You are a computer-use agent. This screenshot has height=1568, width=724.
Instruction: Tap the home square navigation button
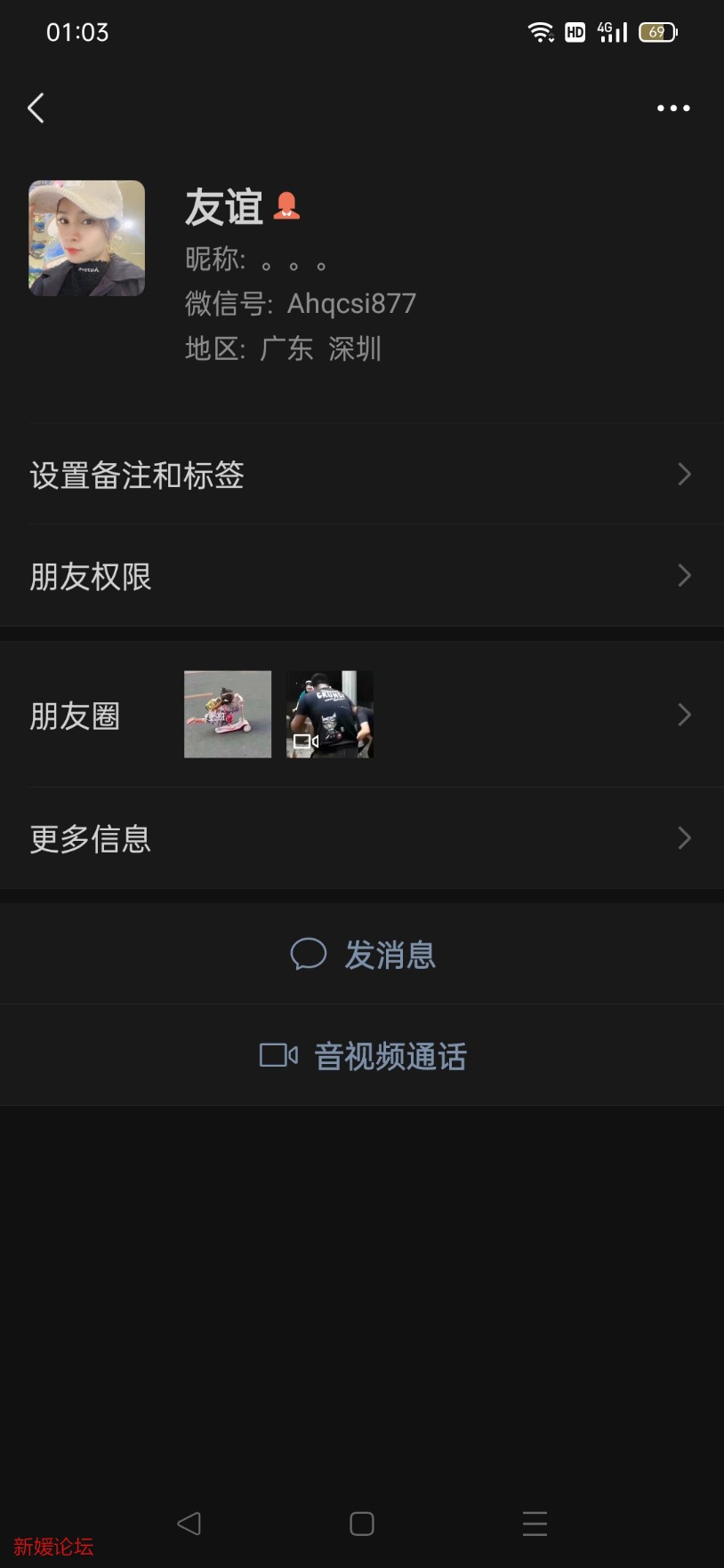[361, 1524]
